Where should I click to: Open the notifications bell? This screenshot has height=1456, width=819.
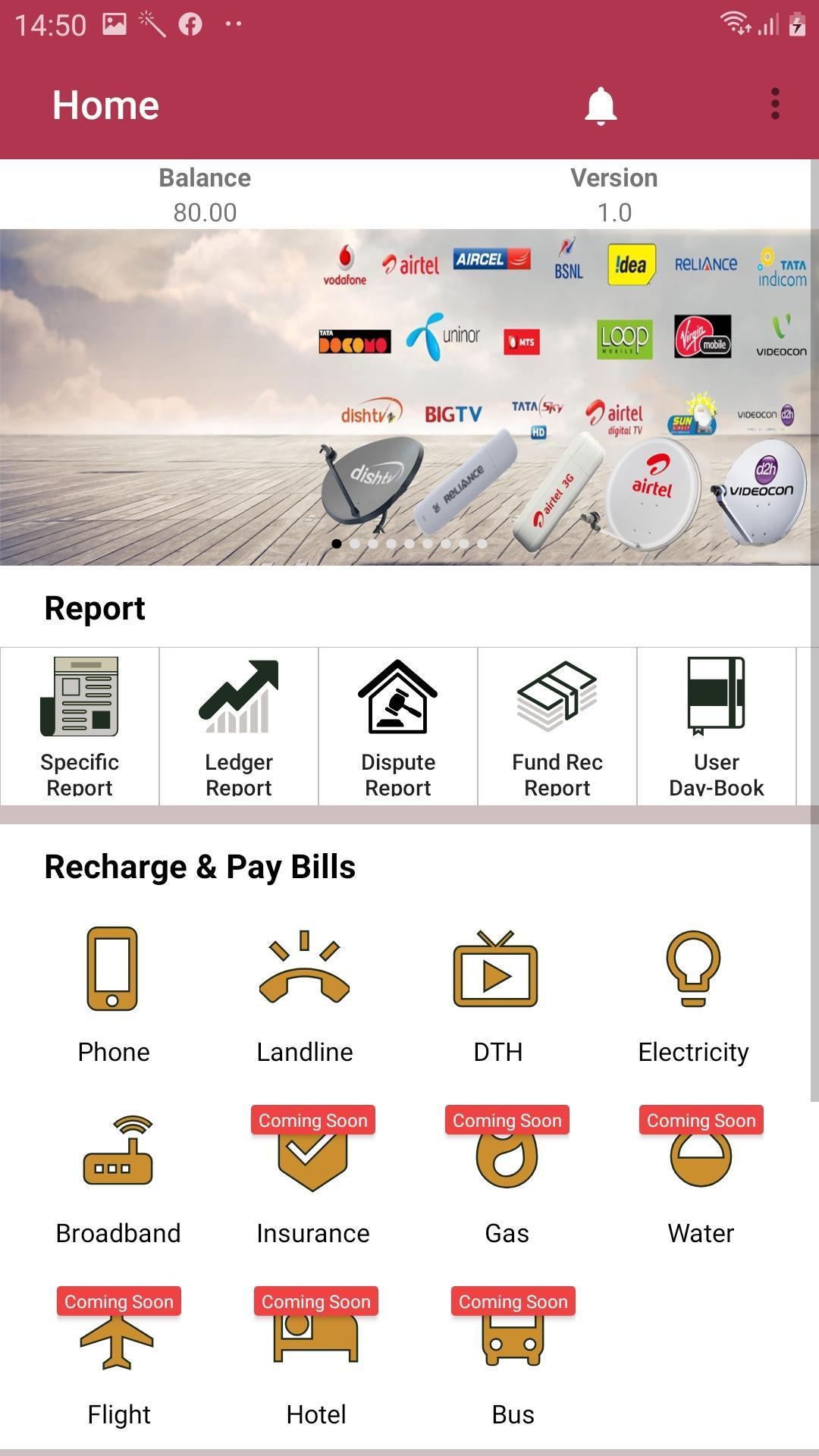[600, 105]
